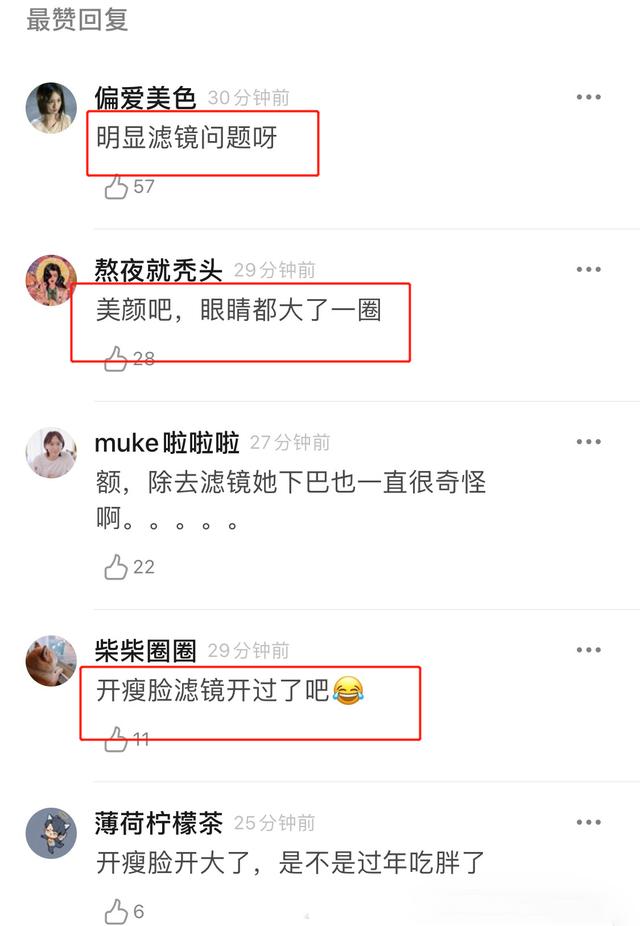Tap muke啦啦啦's avatar
This screenshot has width=640, height=926.
click(51, 453)
